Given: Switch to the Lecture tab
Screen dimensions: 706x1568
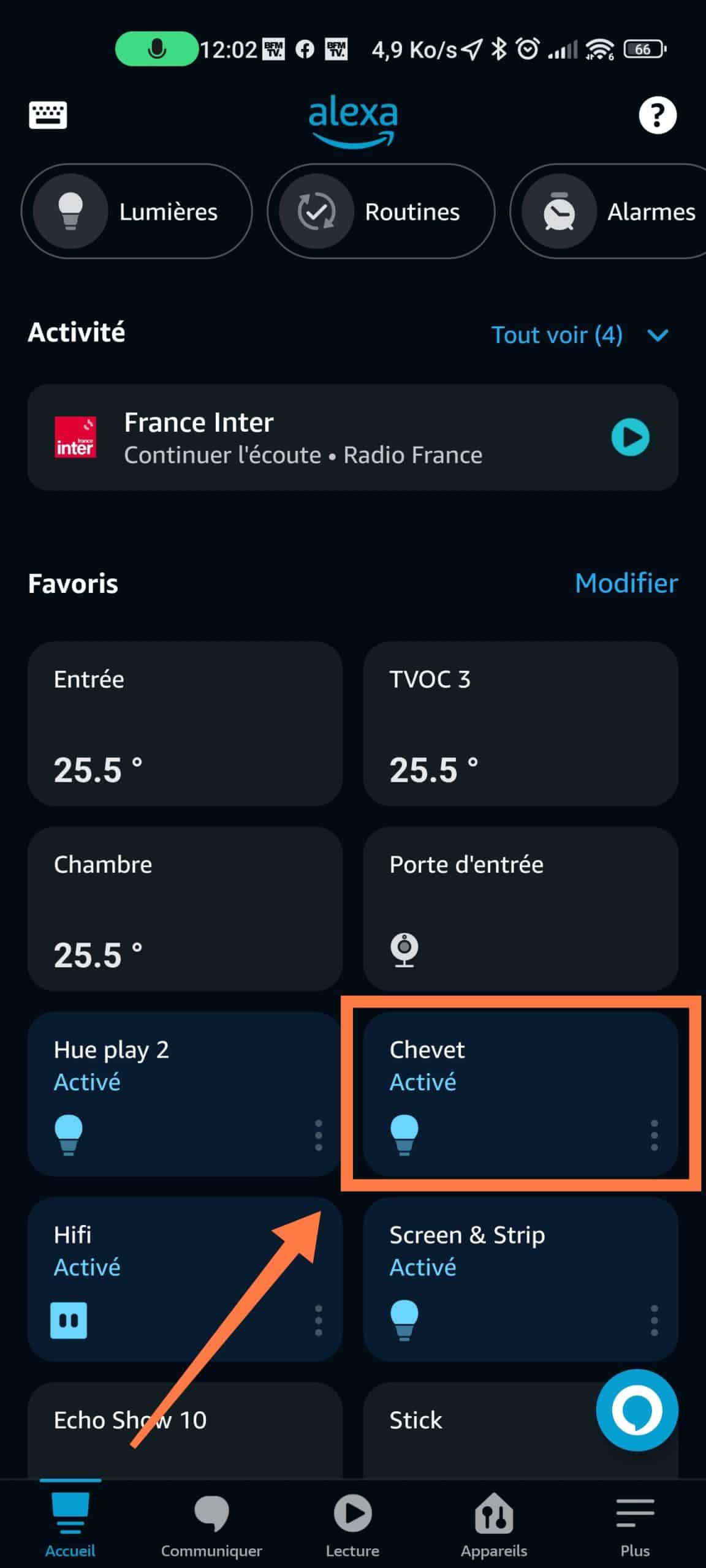Looking at the screenshot, I should (x=352, y=1525).
